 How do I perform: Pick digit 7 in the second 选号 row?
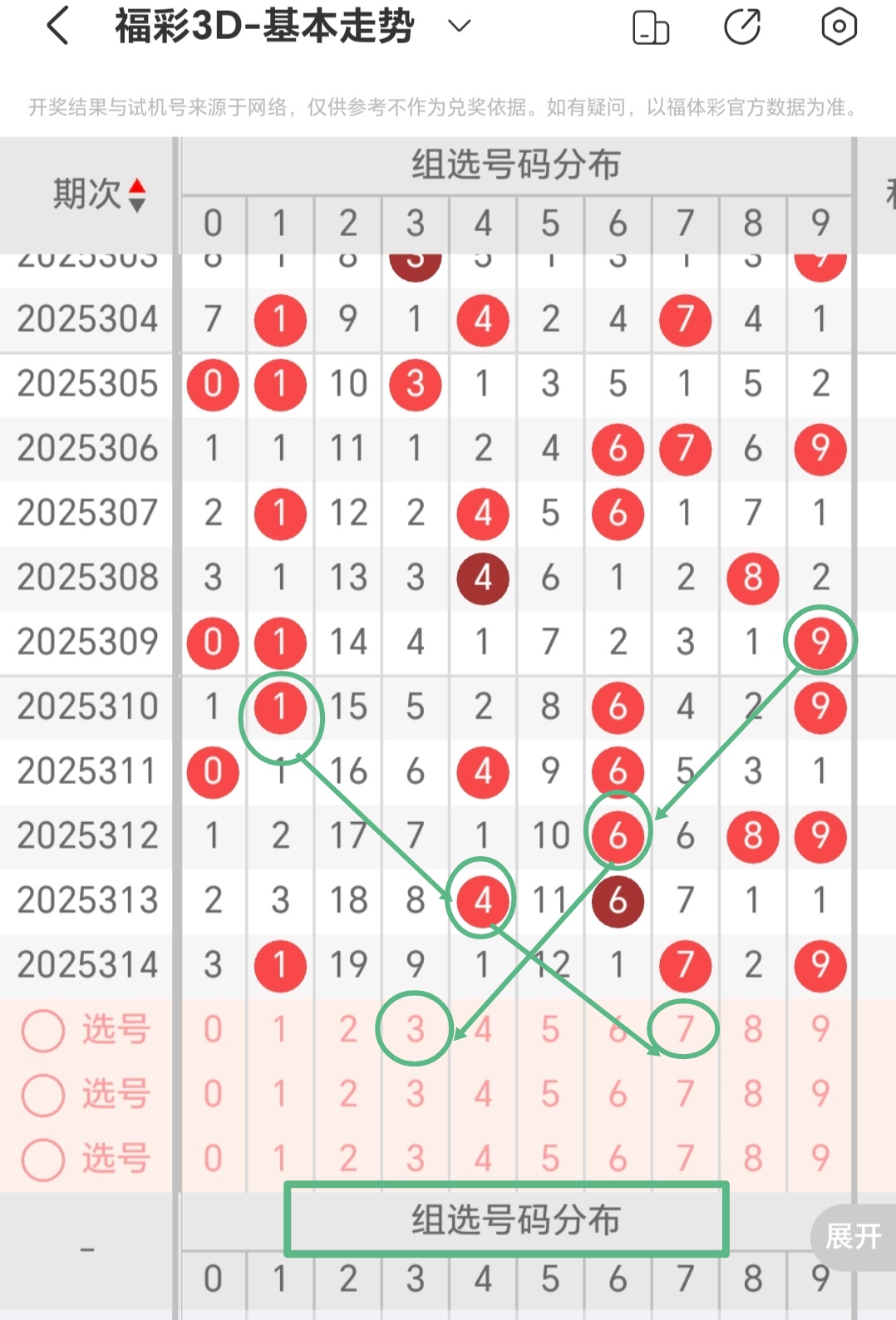(684, 1095)
